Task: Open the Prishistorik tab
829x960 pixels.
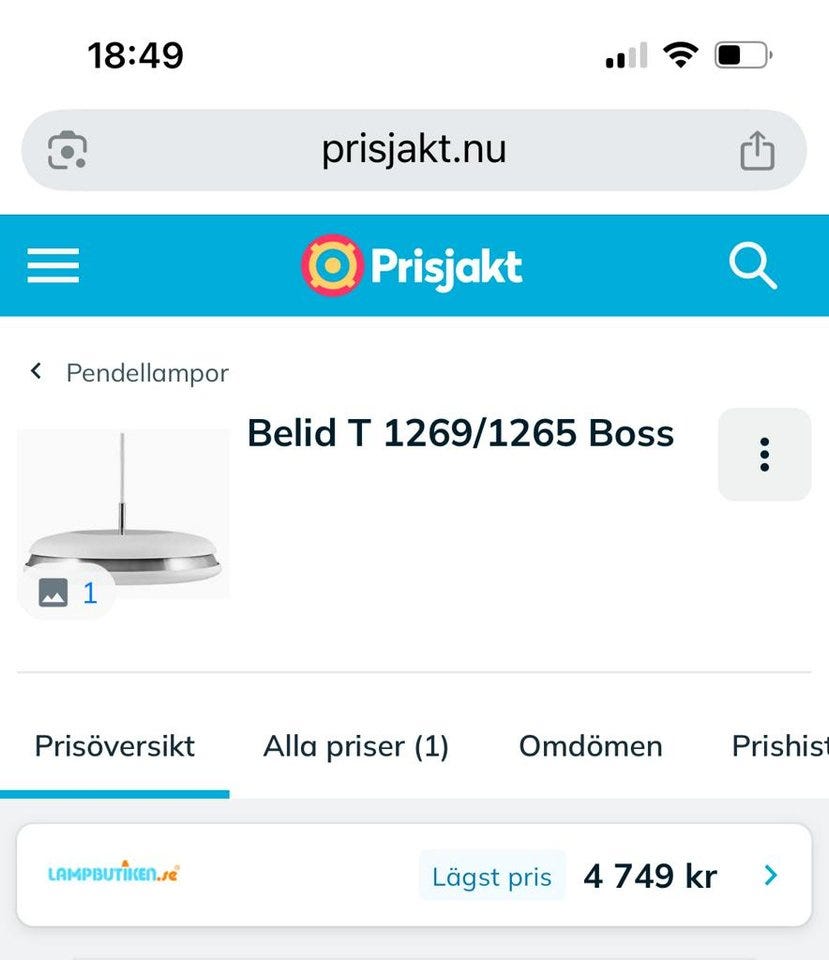Action: tap(789, 746)
